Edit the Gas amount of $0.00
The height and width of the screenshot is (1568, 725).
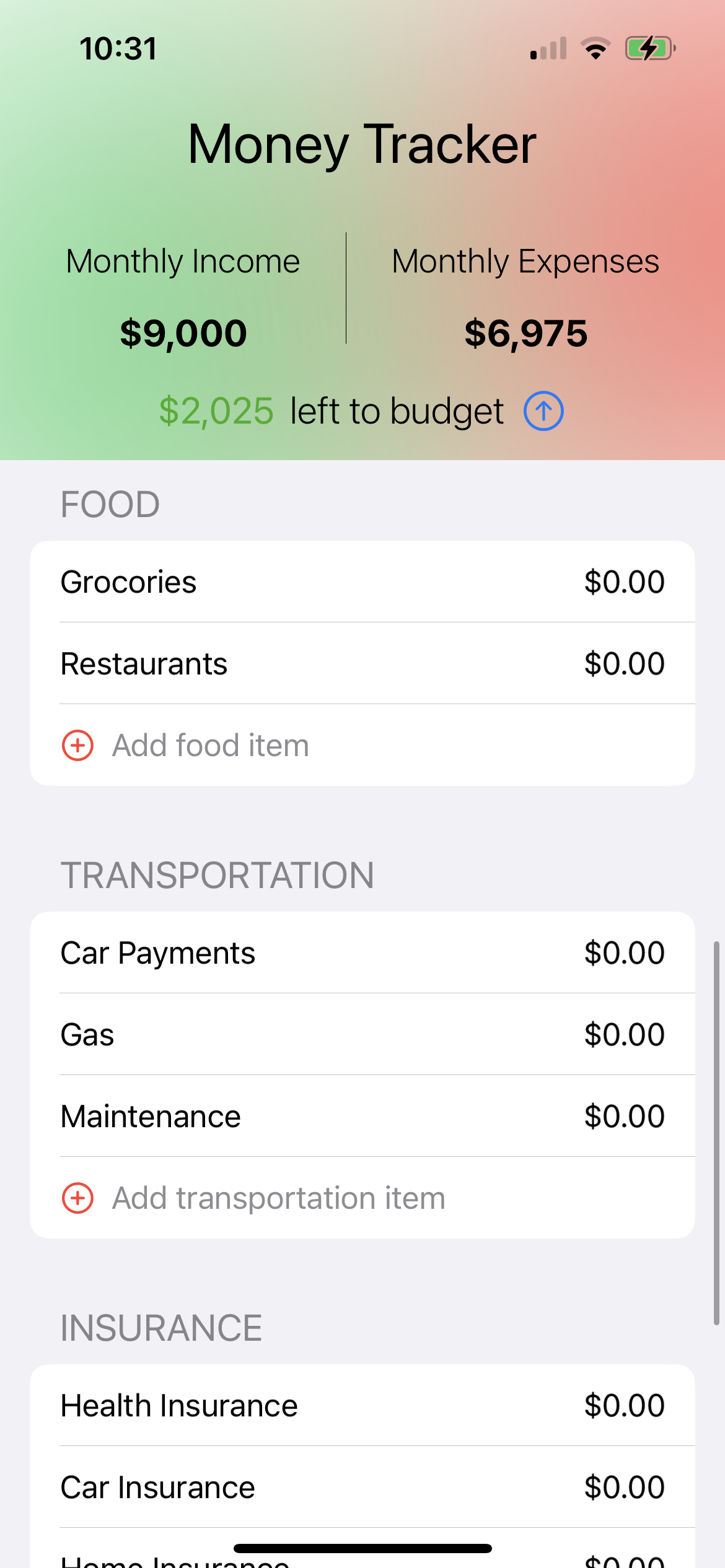(625, 1034)
